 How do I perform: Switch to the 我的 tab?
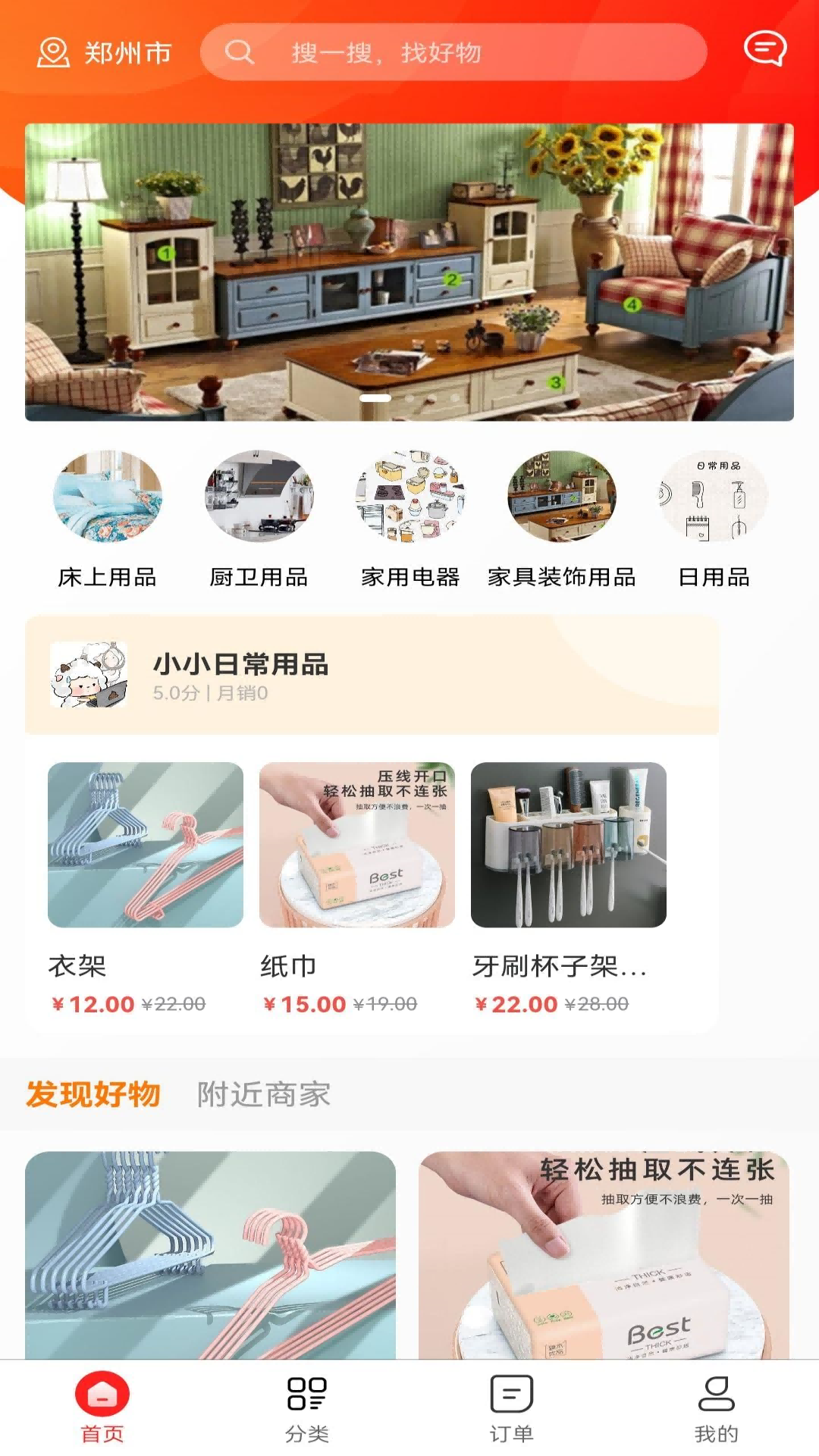point(717,1407)
